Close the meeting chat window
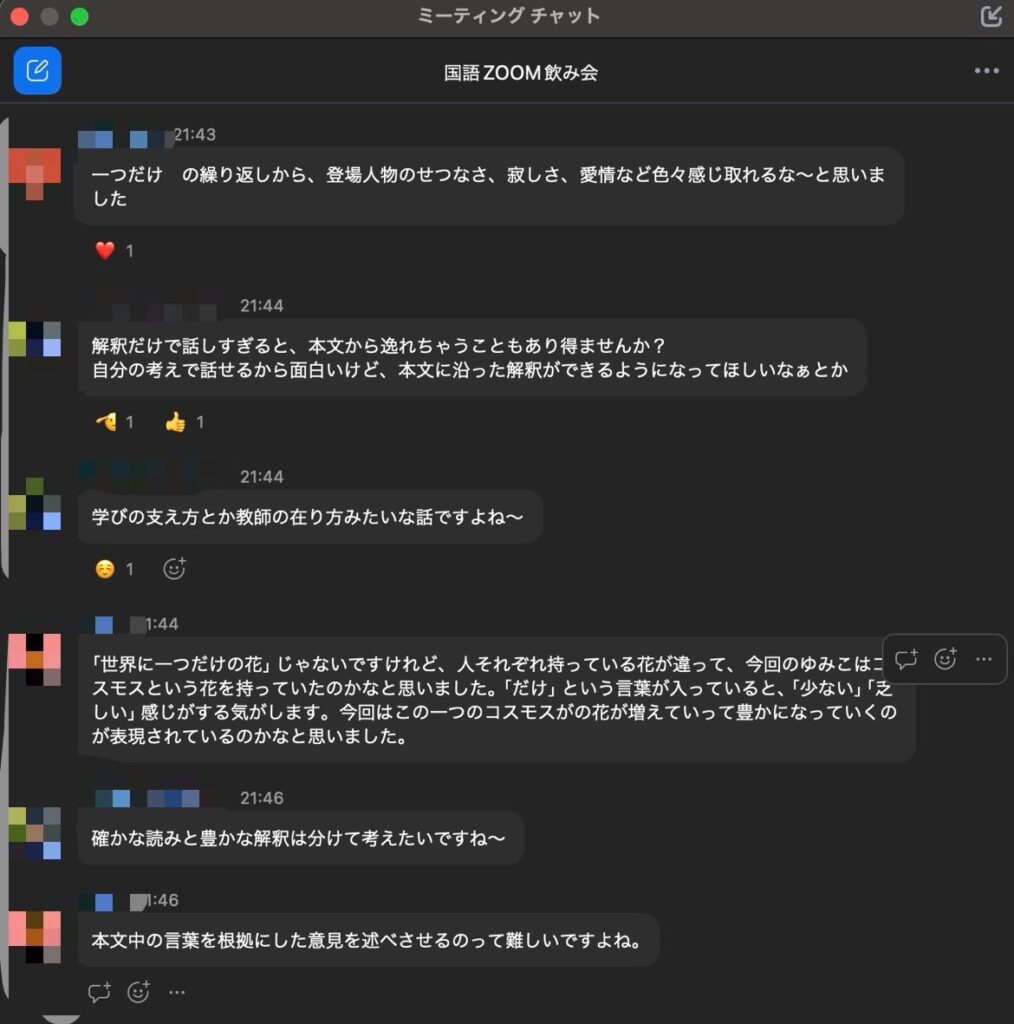The image size is (1014, 1024). tap(19, 16)
